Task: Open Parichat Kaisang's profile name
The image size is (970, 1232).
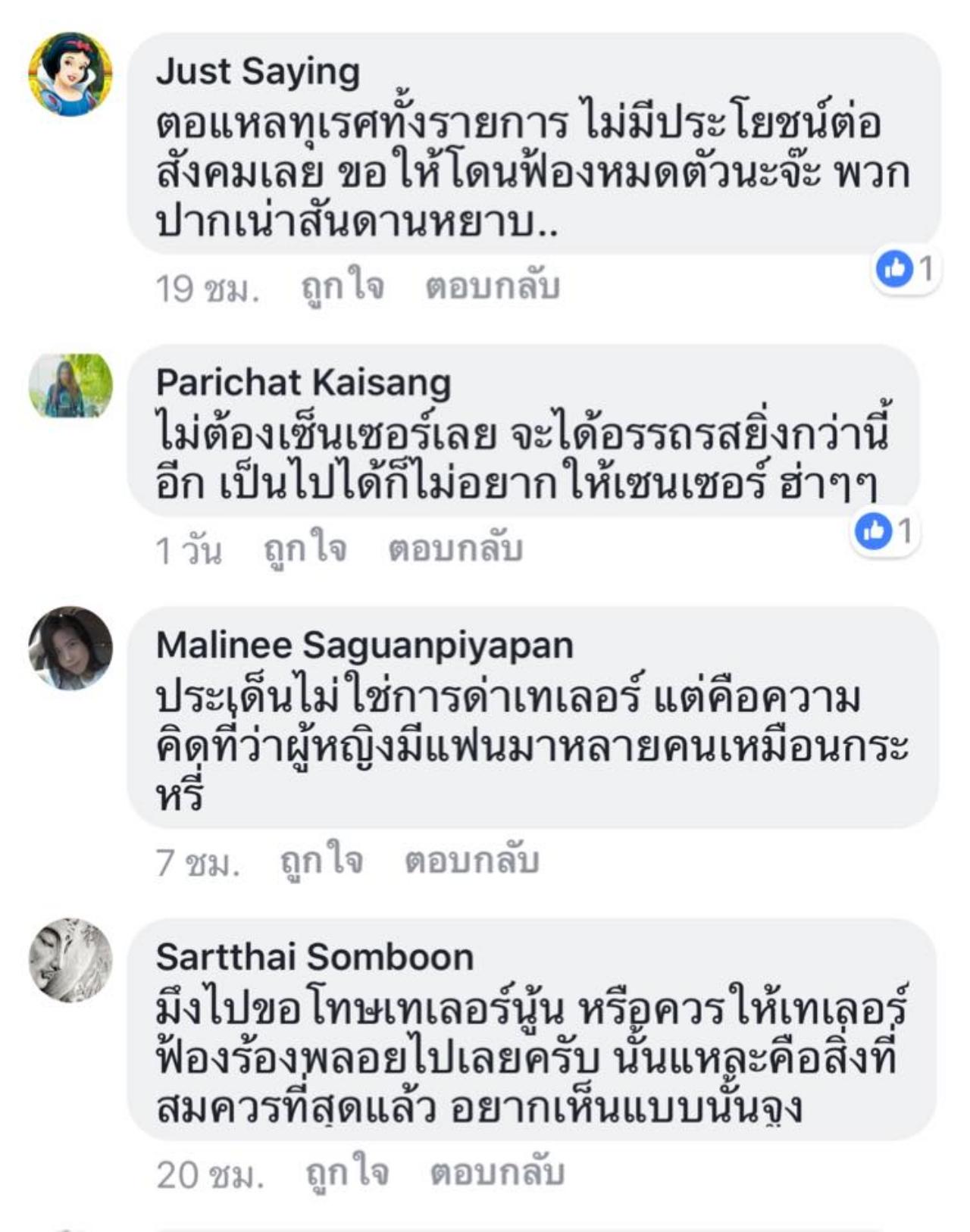Action: click(303, 383)
